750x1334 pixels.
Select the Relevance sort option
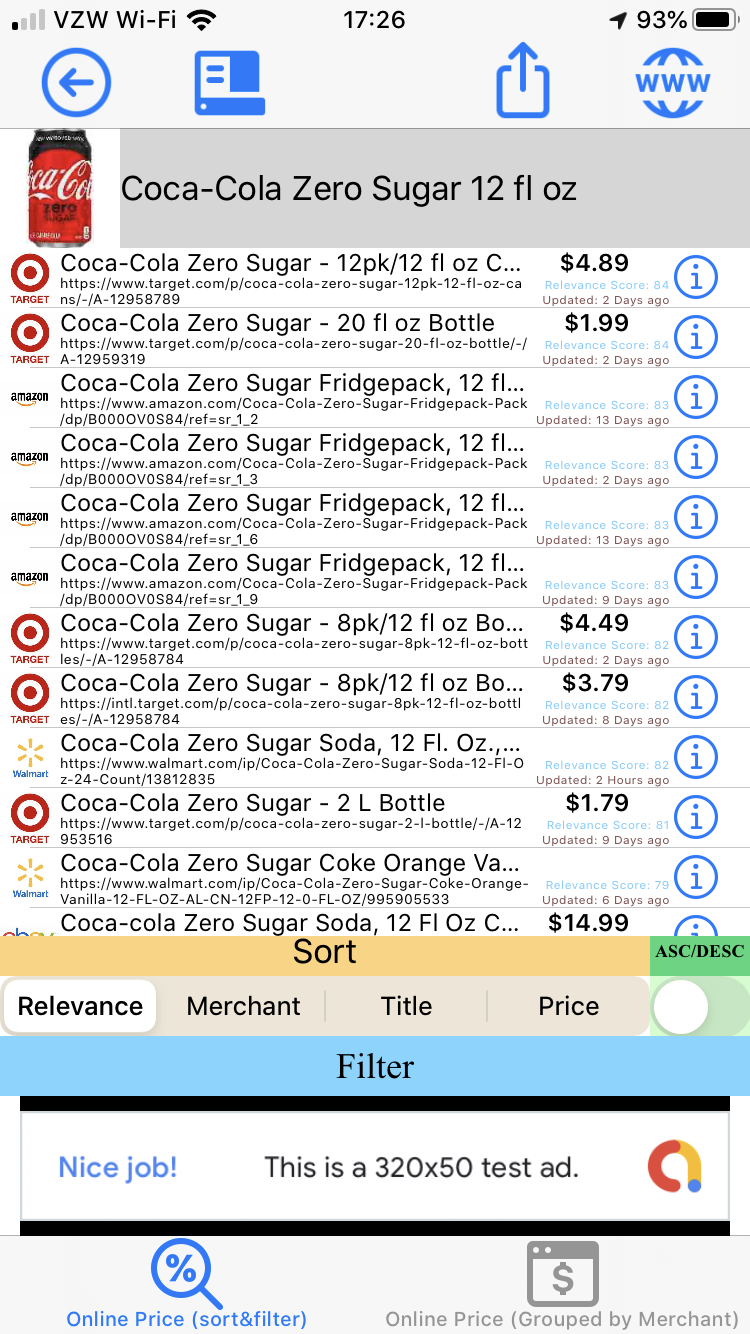pyautogui.click(x=80, y=1006)
